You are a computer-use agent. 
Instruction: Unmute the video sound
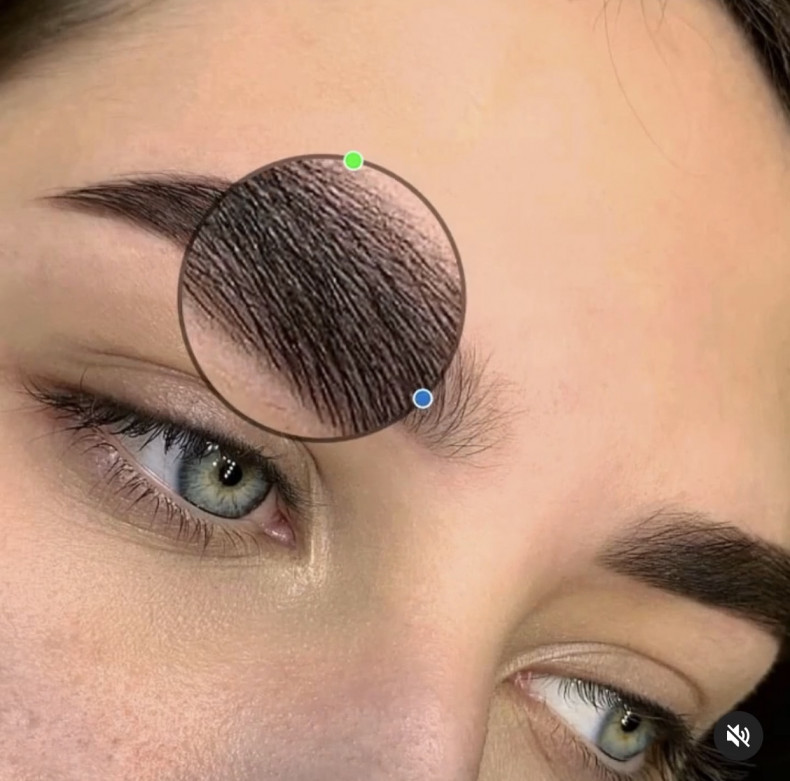[738, 737]
